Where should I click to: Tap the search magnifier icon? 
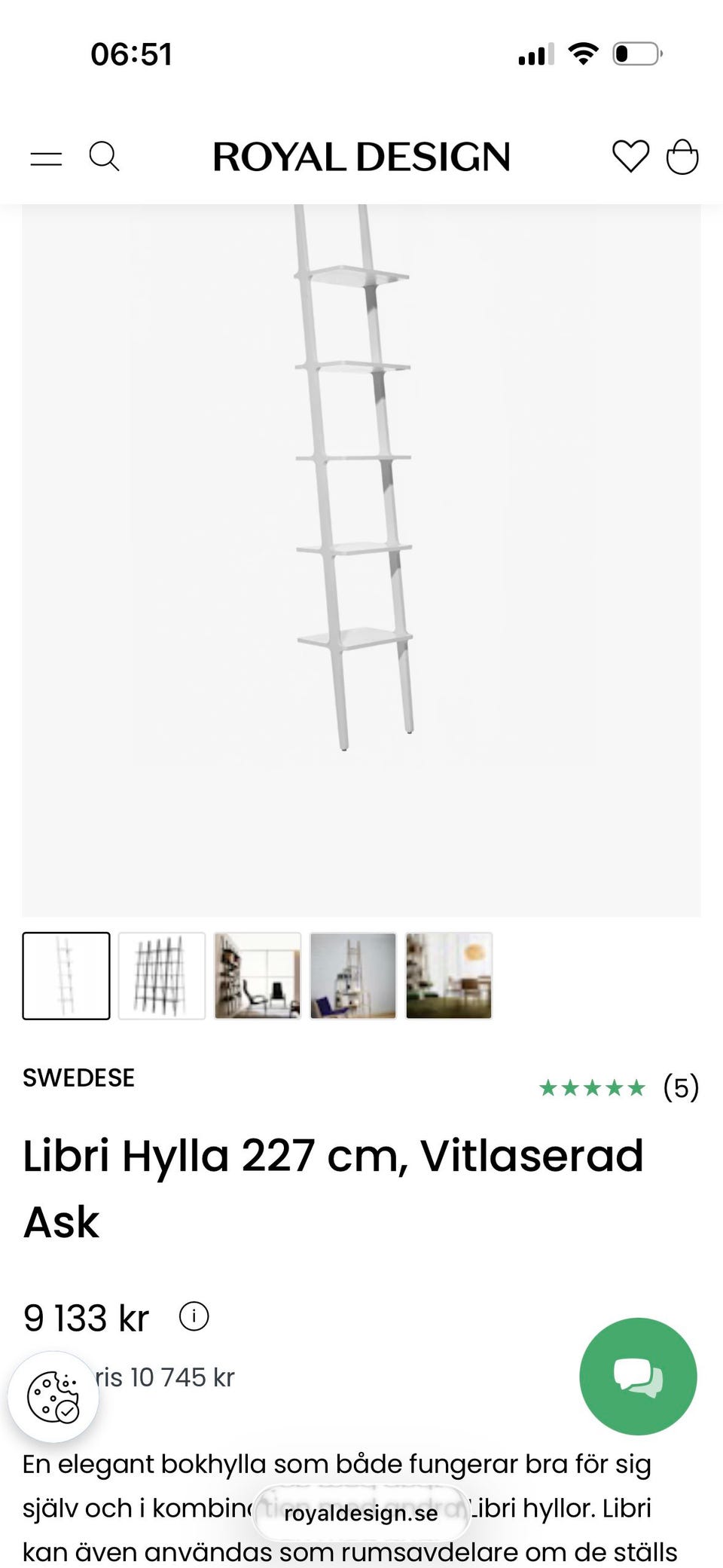(x=105, y=157)
